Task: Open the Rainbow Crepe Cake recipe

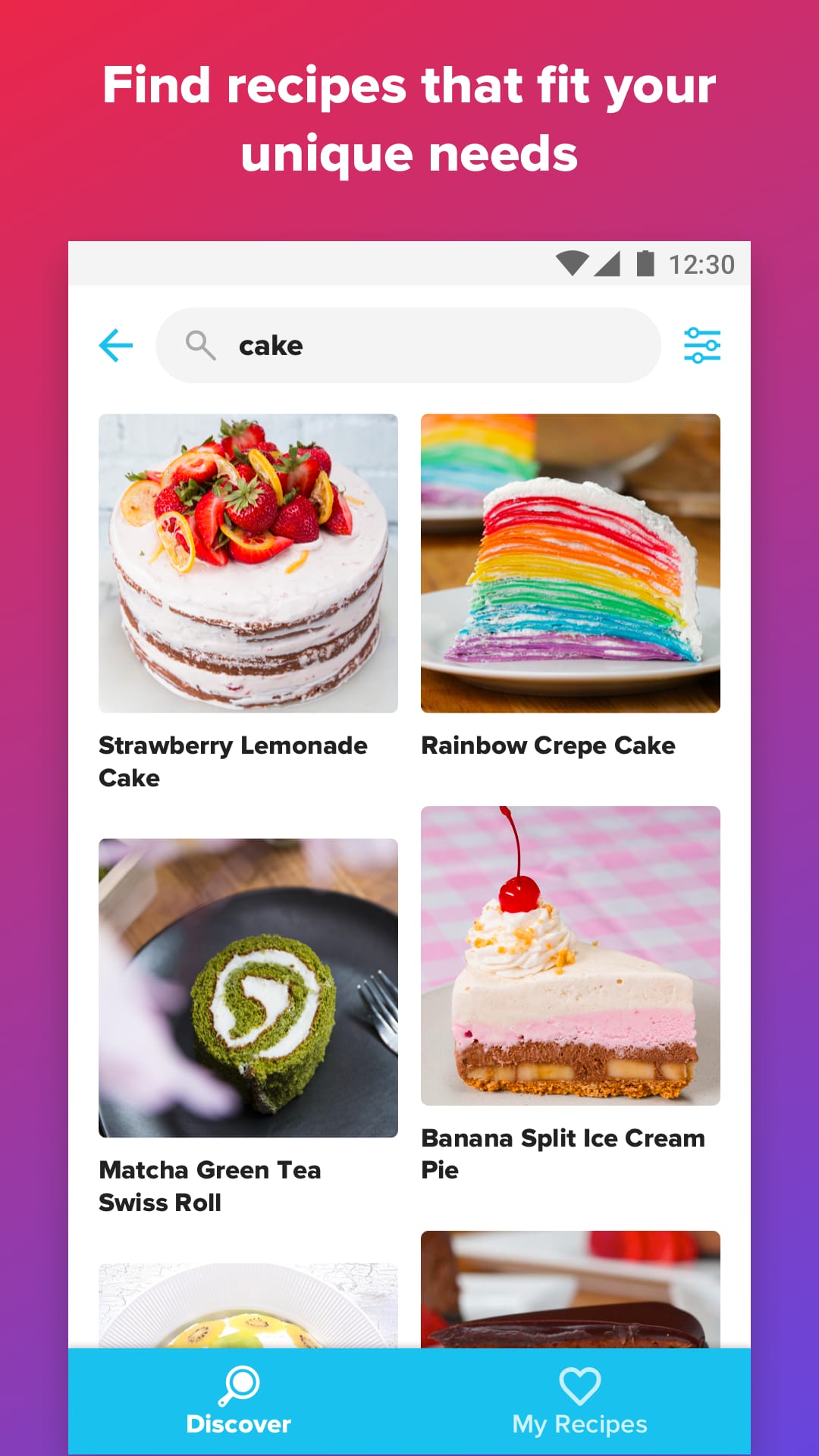Action: [548, 745]
